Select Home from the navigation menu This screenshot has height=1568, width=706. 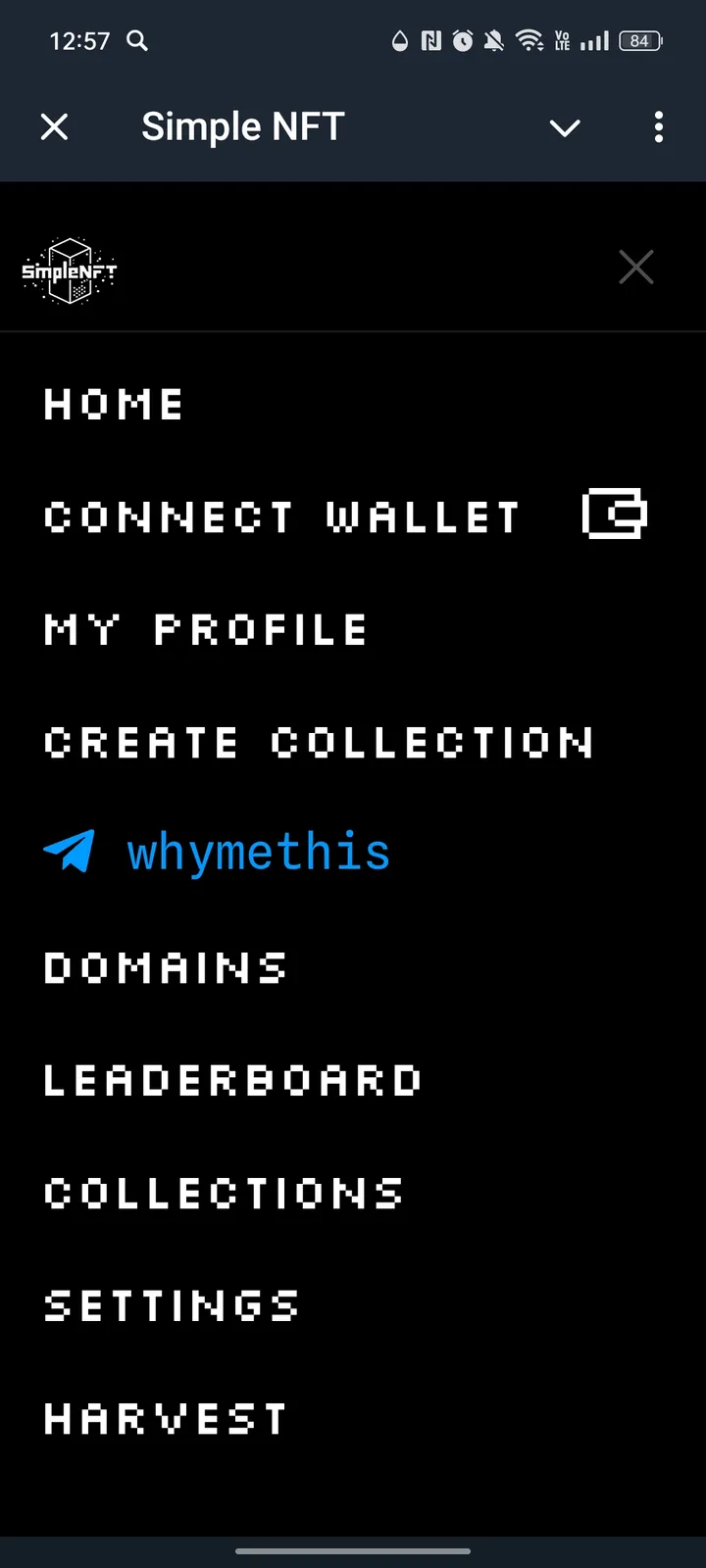113,403
